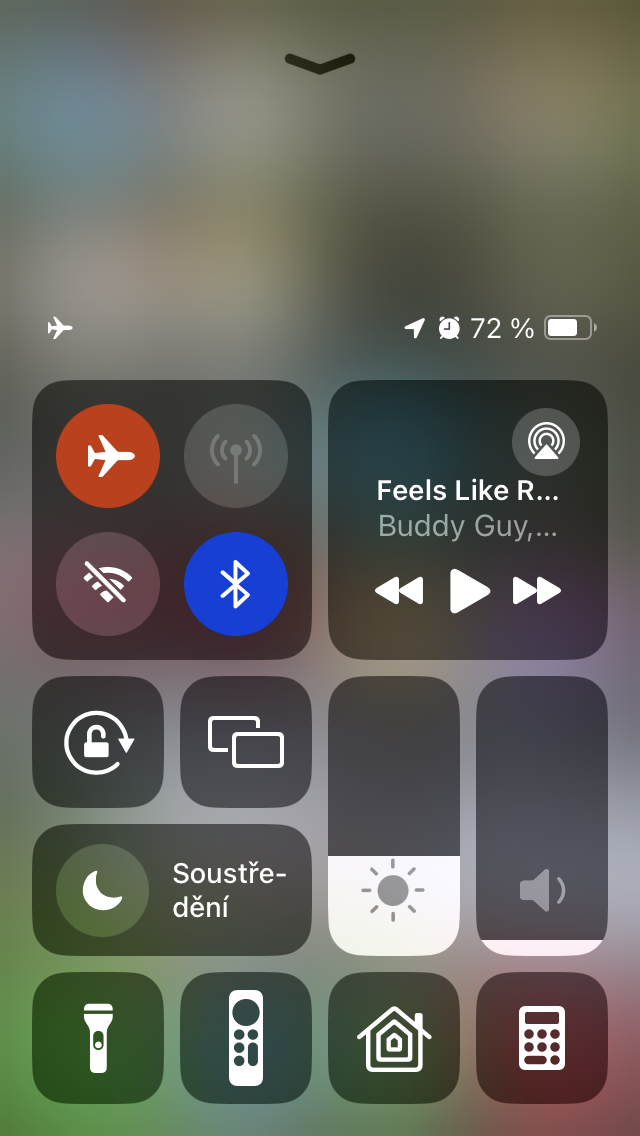Open Home controls
640x1136 pixels.
394,1038
